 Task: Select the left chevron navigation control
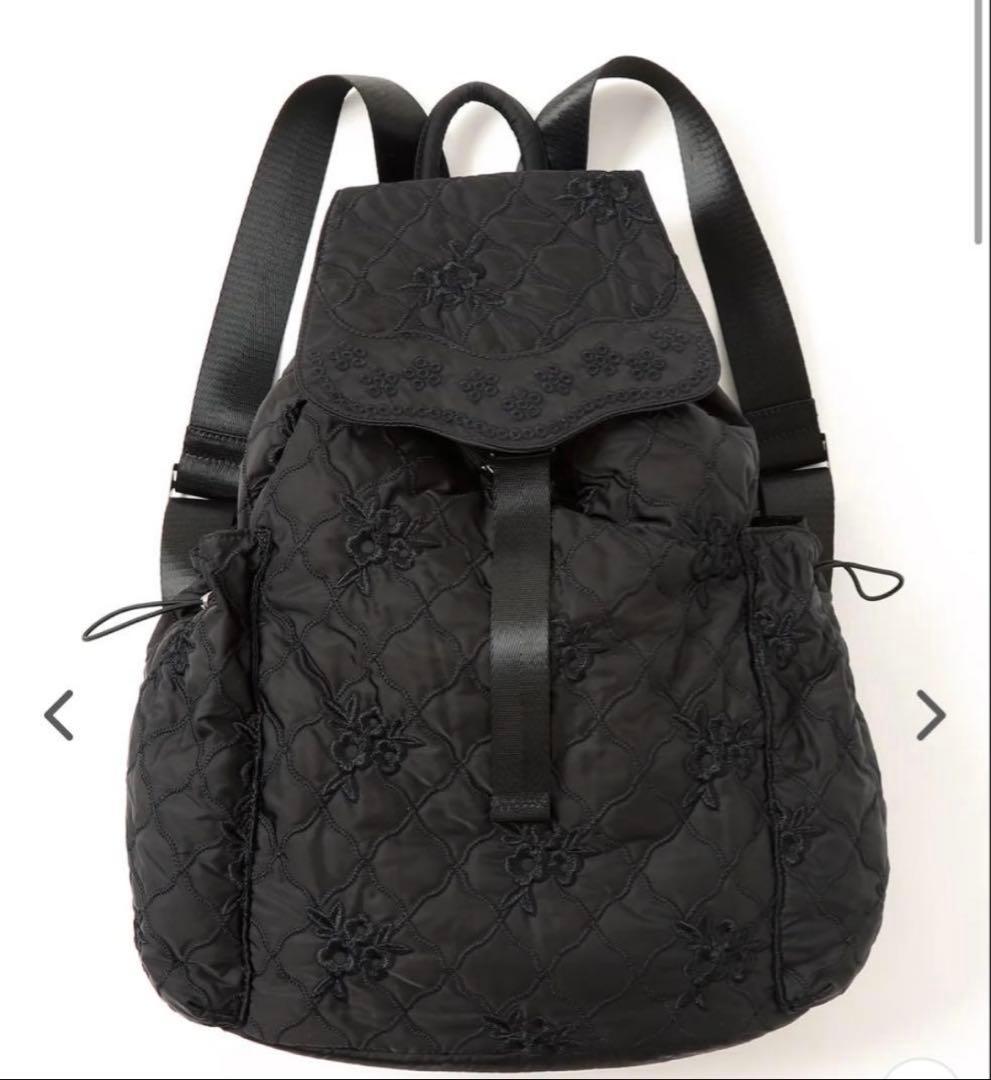(x=59, y=713)
